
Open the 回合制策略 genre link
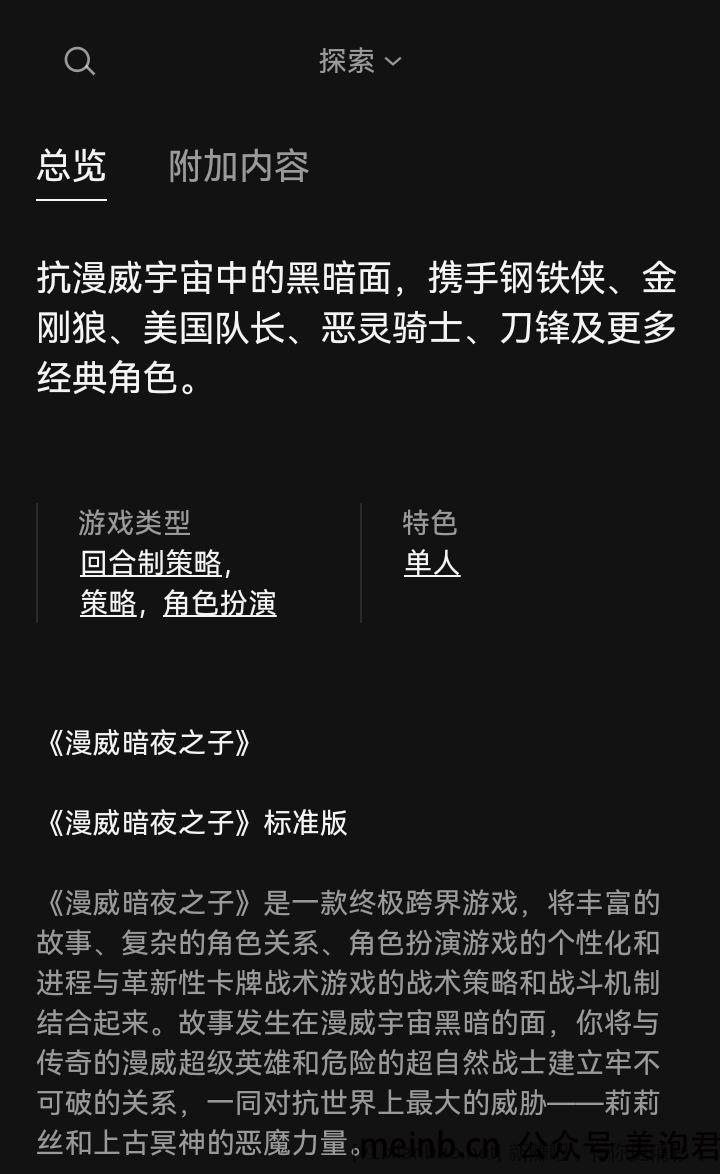pos(151,563)
